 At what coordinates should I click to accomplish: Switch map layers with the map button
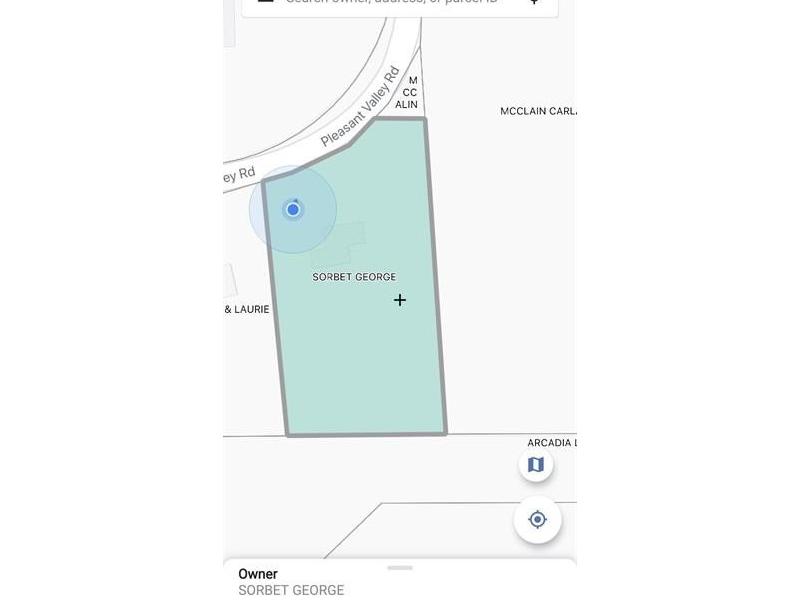pyautogui.click(x=536, y=465)
